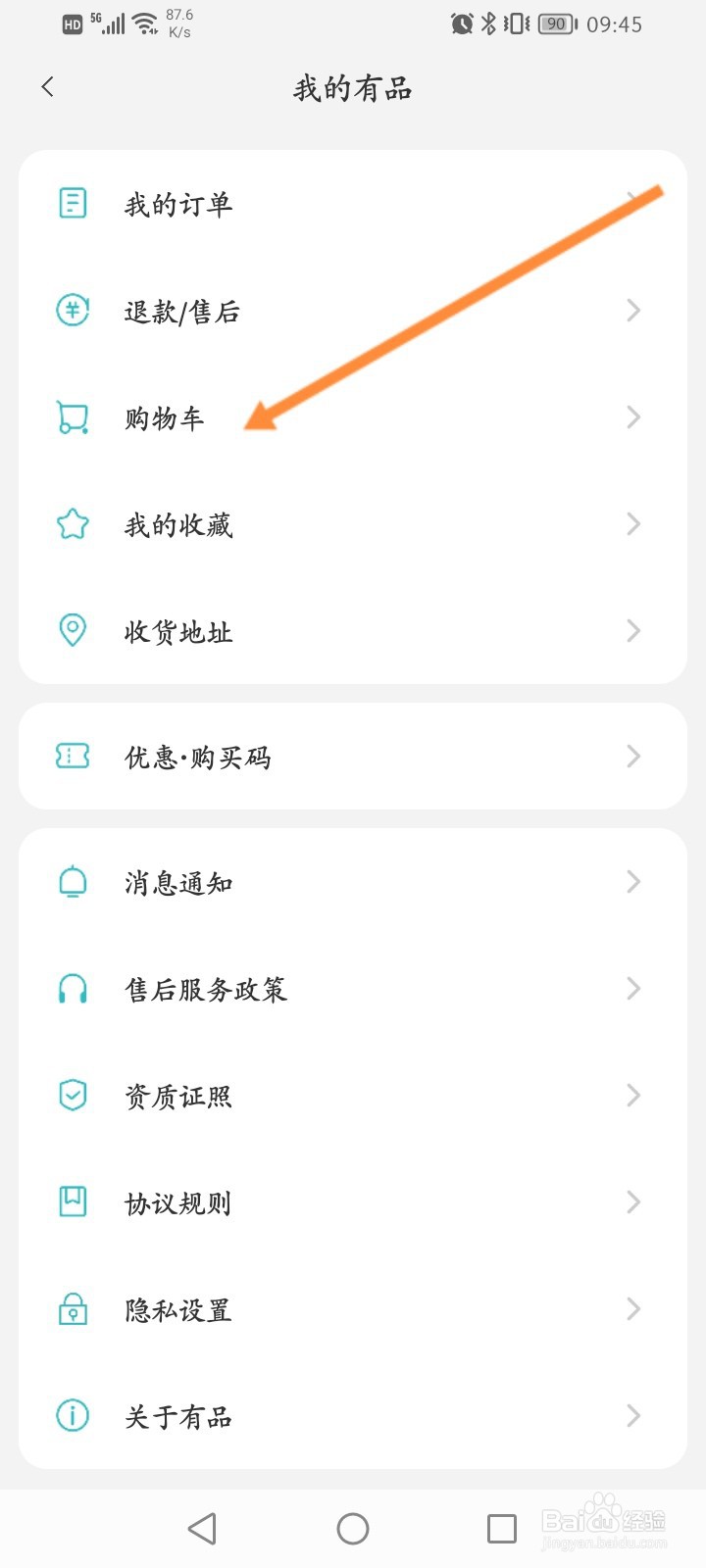Tap the system home button
This screenshot has height=1568, width=706.
353,1528
